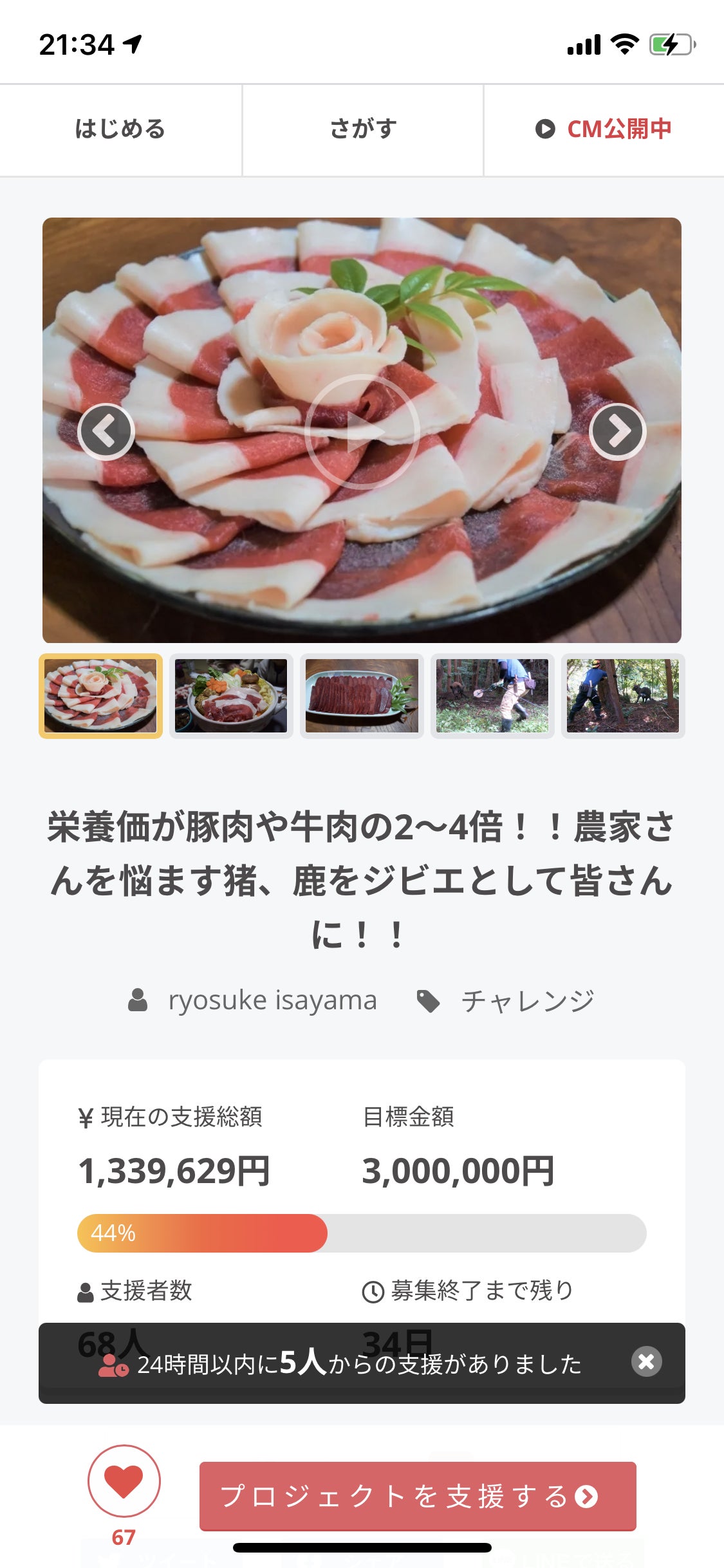The width and height of the screenshot is (724, 1568).
Task: Show the next slide image
Action: (617, 431)
